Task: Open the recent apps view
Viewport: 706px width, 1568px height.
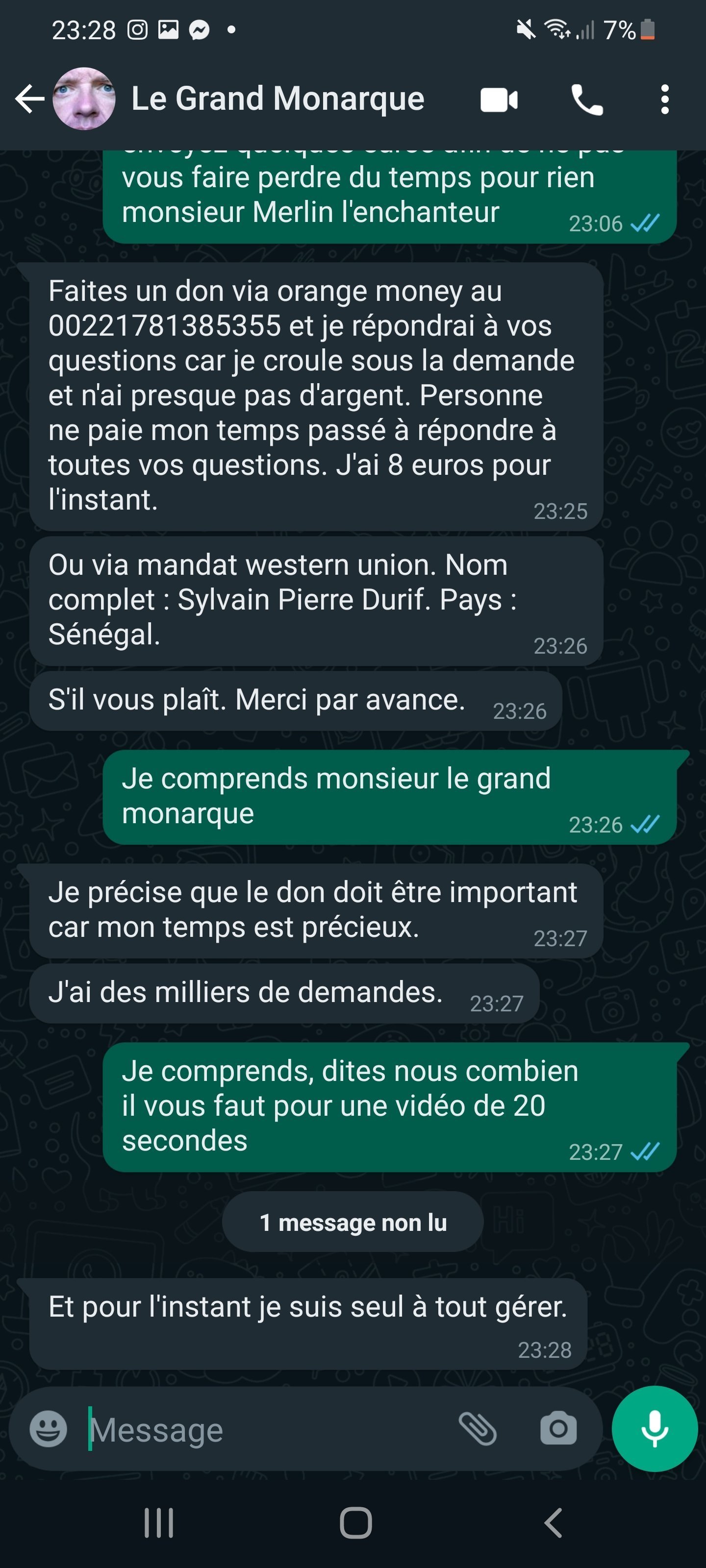Action: coord(159,1523)
